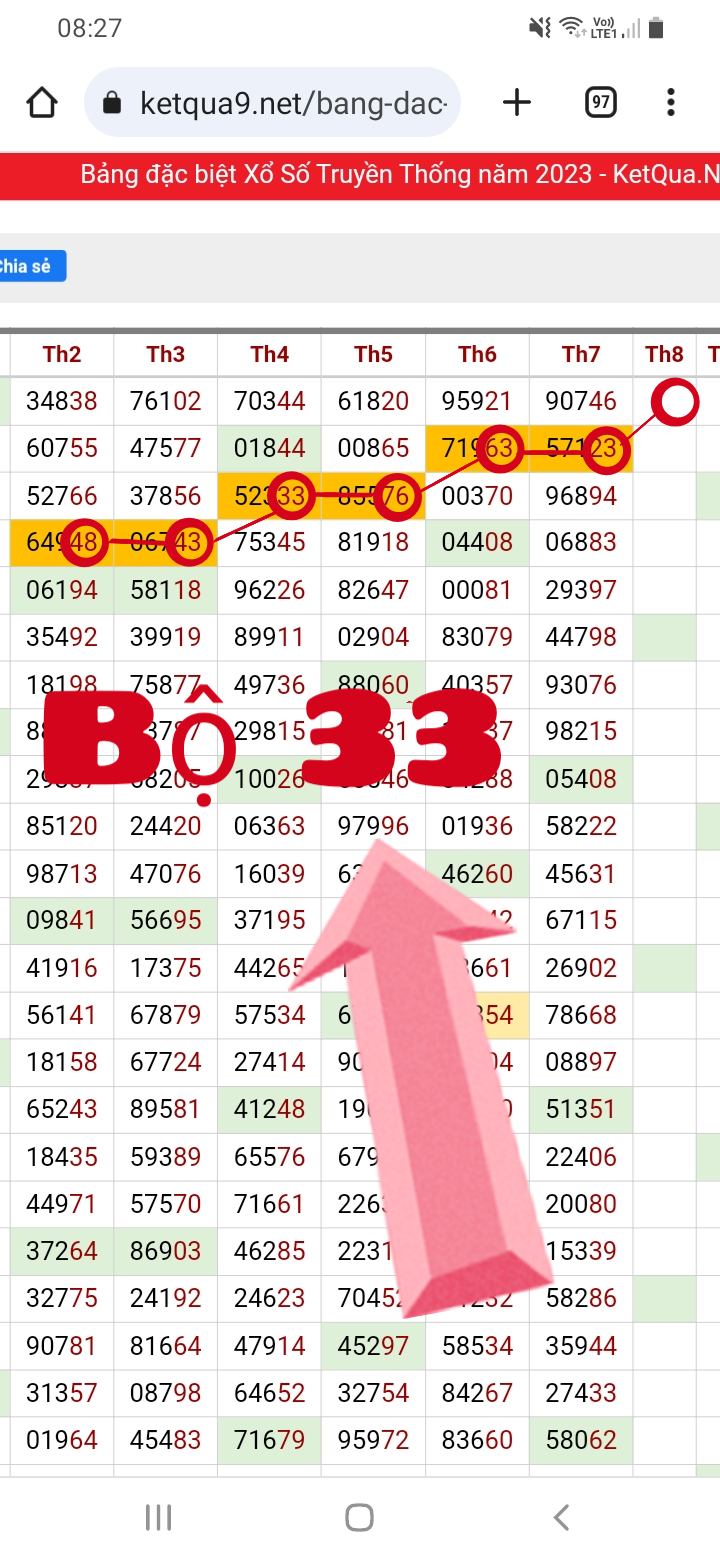
Task: Tap the Chia sẻ share button
Action: pos(30,266)
